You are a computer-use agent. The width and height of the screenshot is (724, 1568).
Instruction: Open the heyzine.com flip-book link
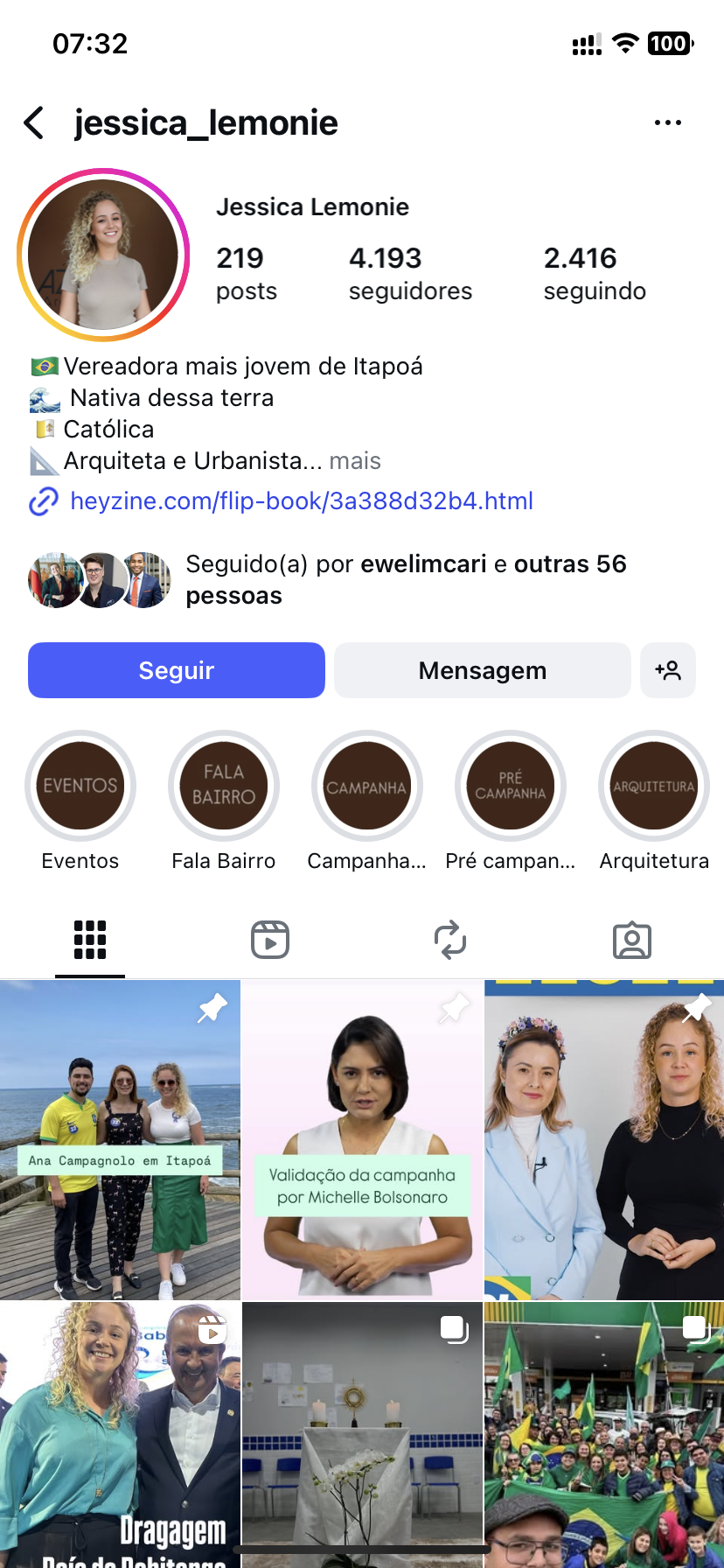pos(301,501)
